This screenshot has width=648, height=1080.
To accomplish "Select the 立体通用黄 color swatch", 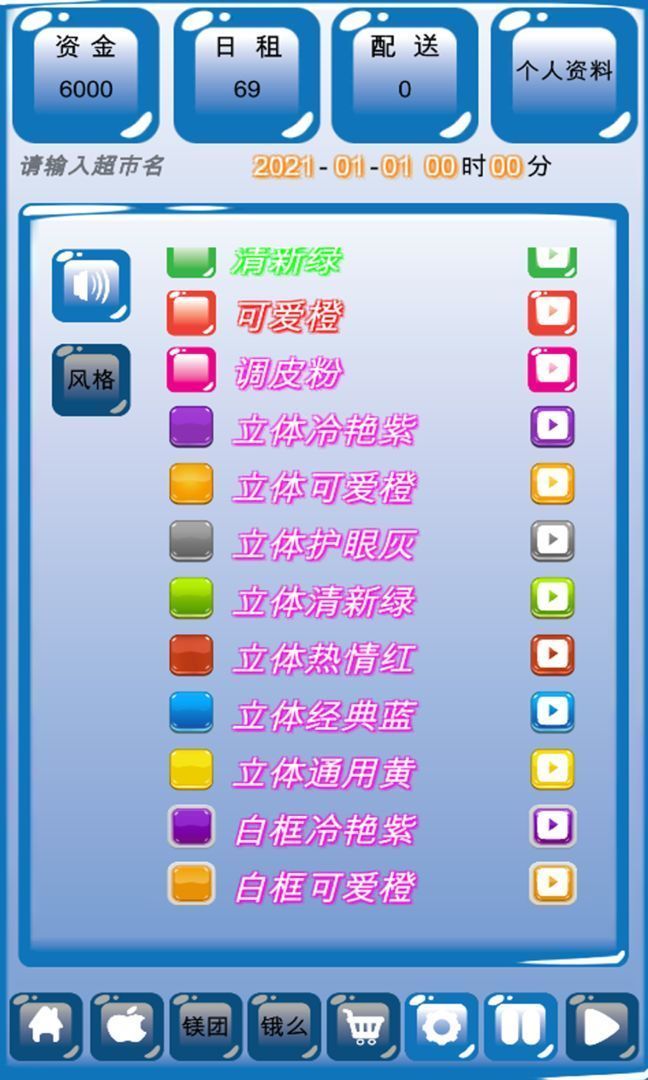I will [191, 769].
